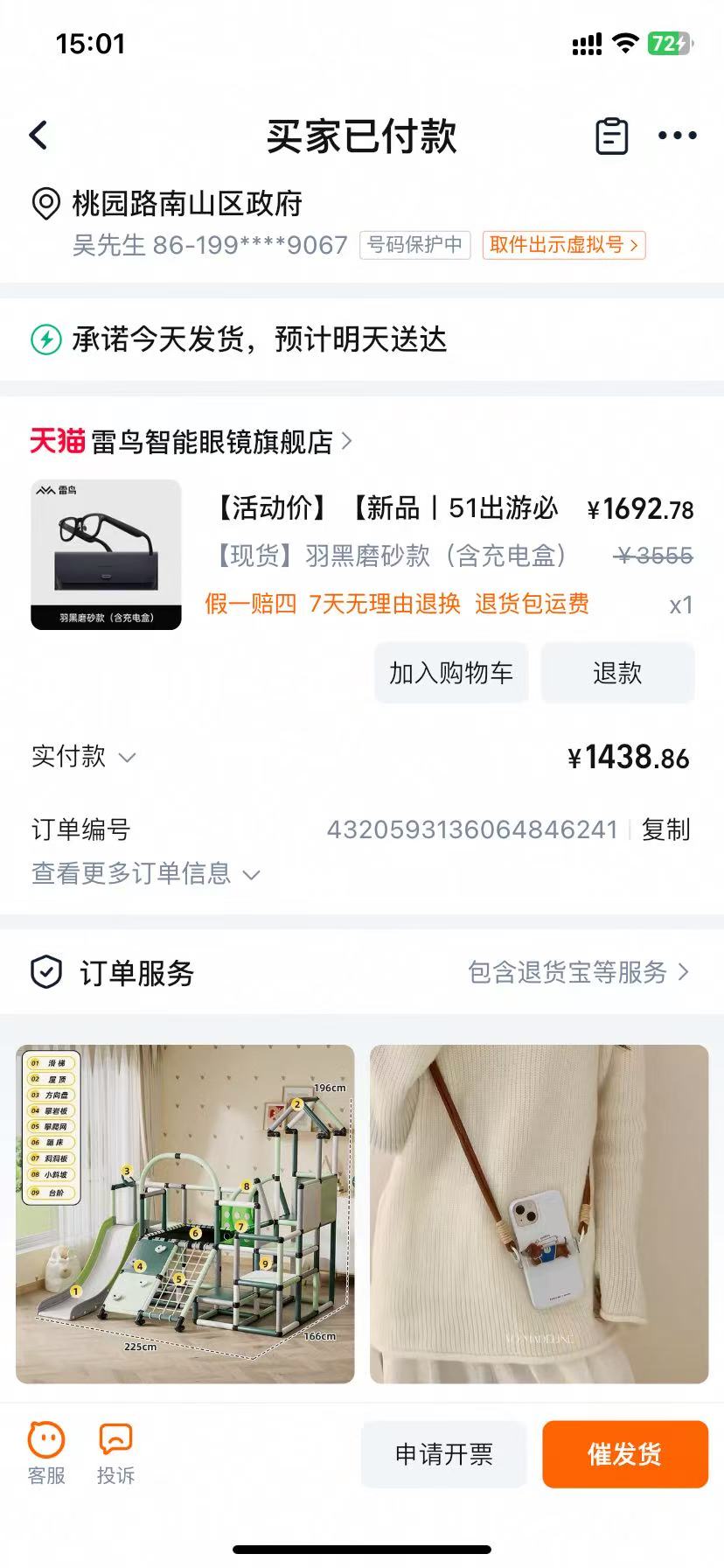Open the smart glasses product thumbnail

106,555
